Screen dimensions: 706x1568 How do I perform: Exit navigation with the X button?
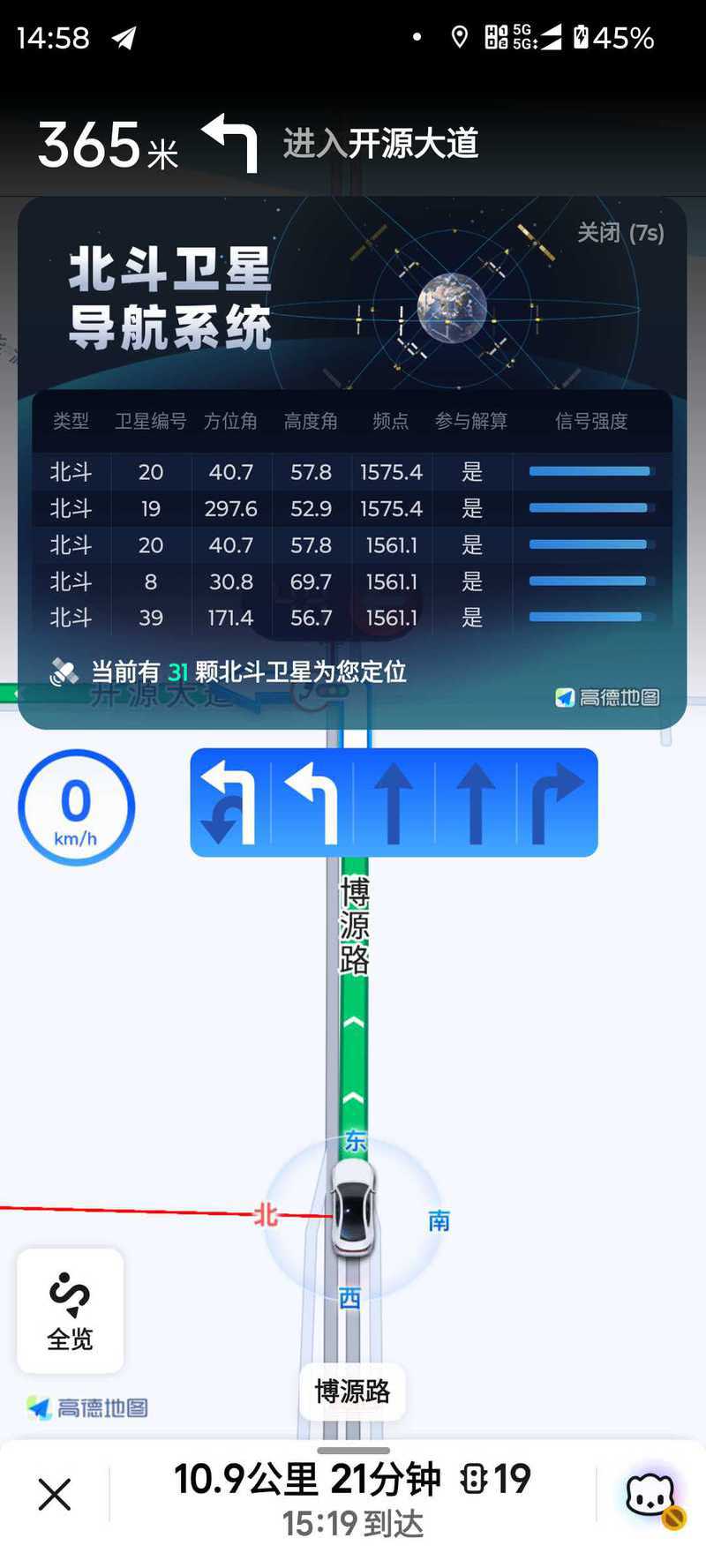pos(55,1495)
